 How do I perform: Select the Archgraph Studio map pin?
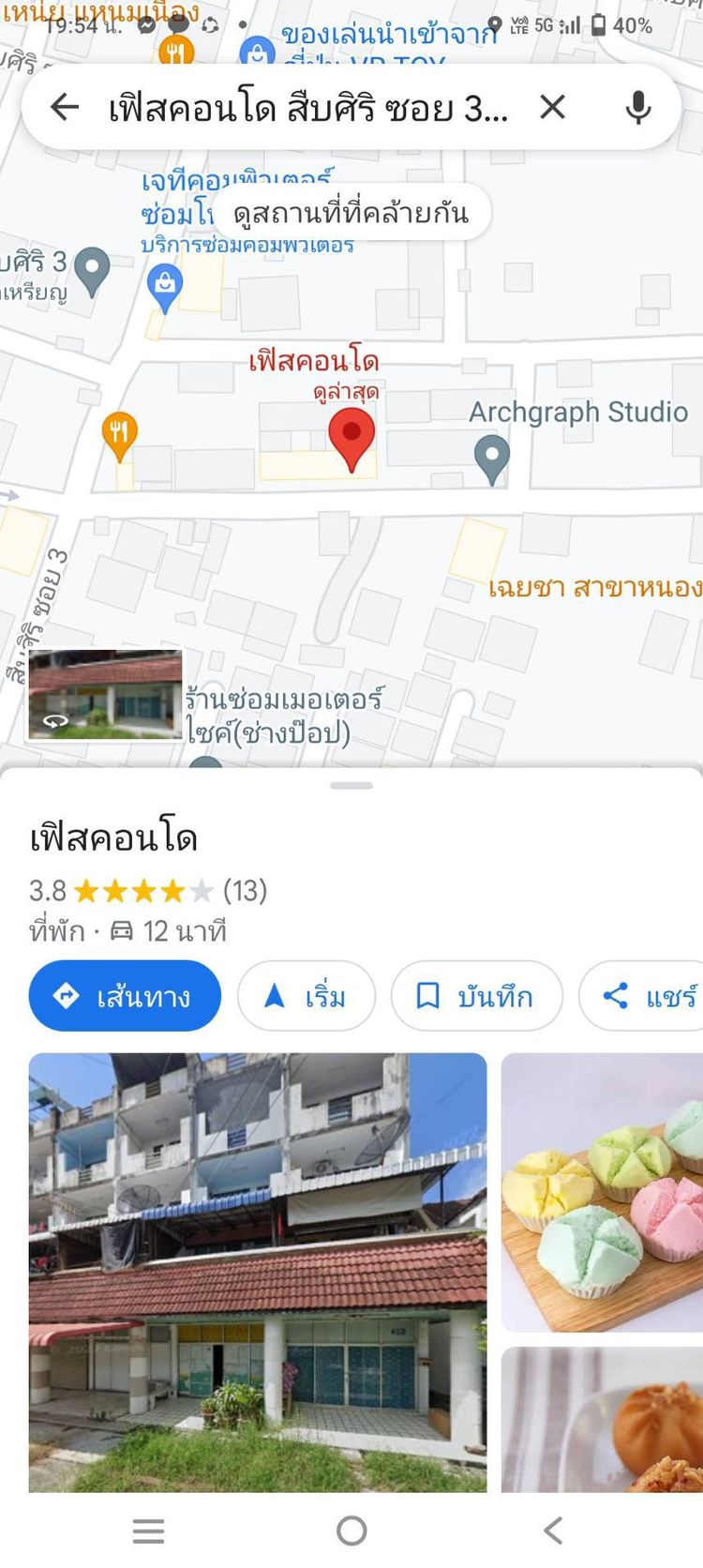[492, 460]
